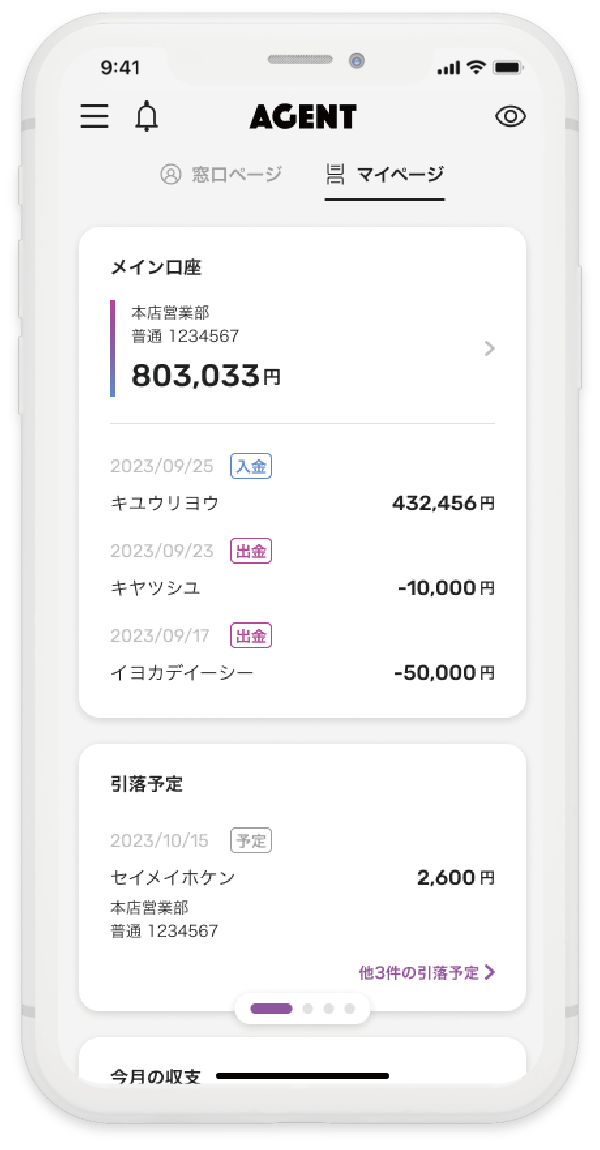
Task: Tap the card page indicator dots
Action: (x=302, y=1009)
